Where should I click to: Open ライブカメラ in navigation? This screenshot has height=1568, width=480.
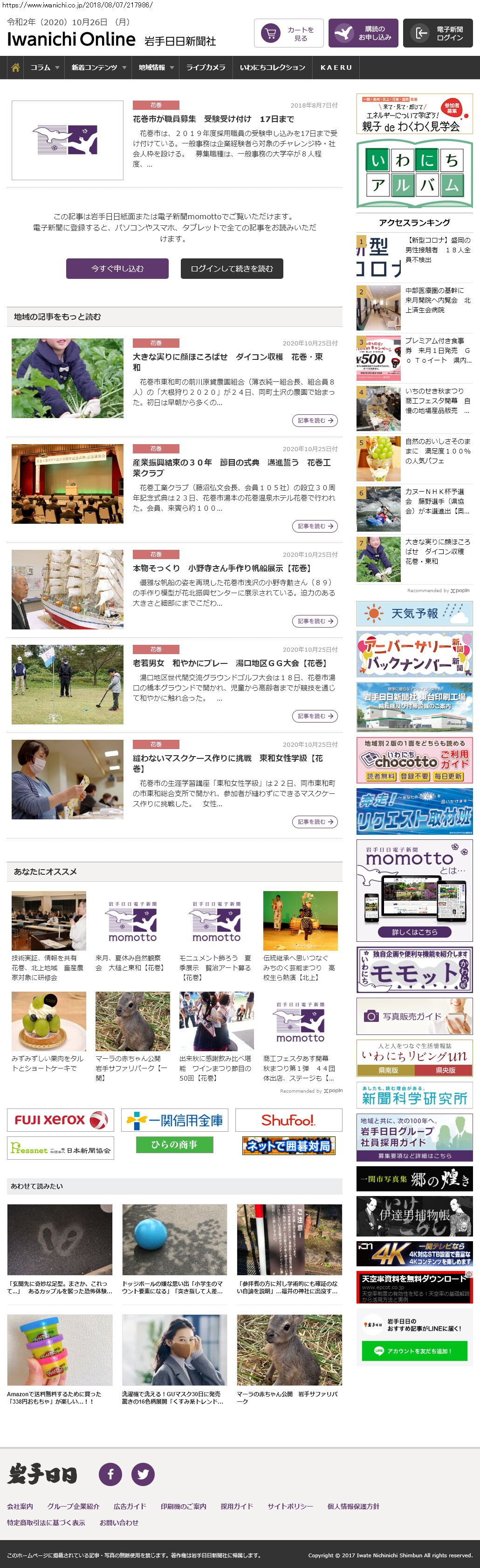click(205, 68)
